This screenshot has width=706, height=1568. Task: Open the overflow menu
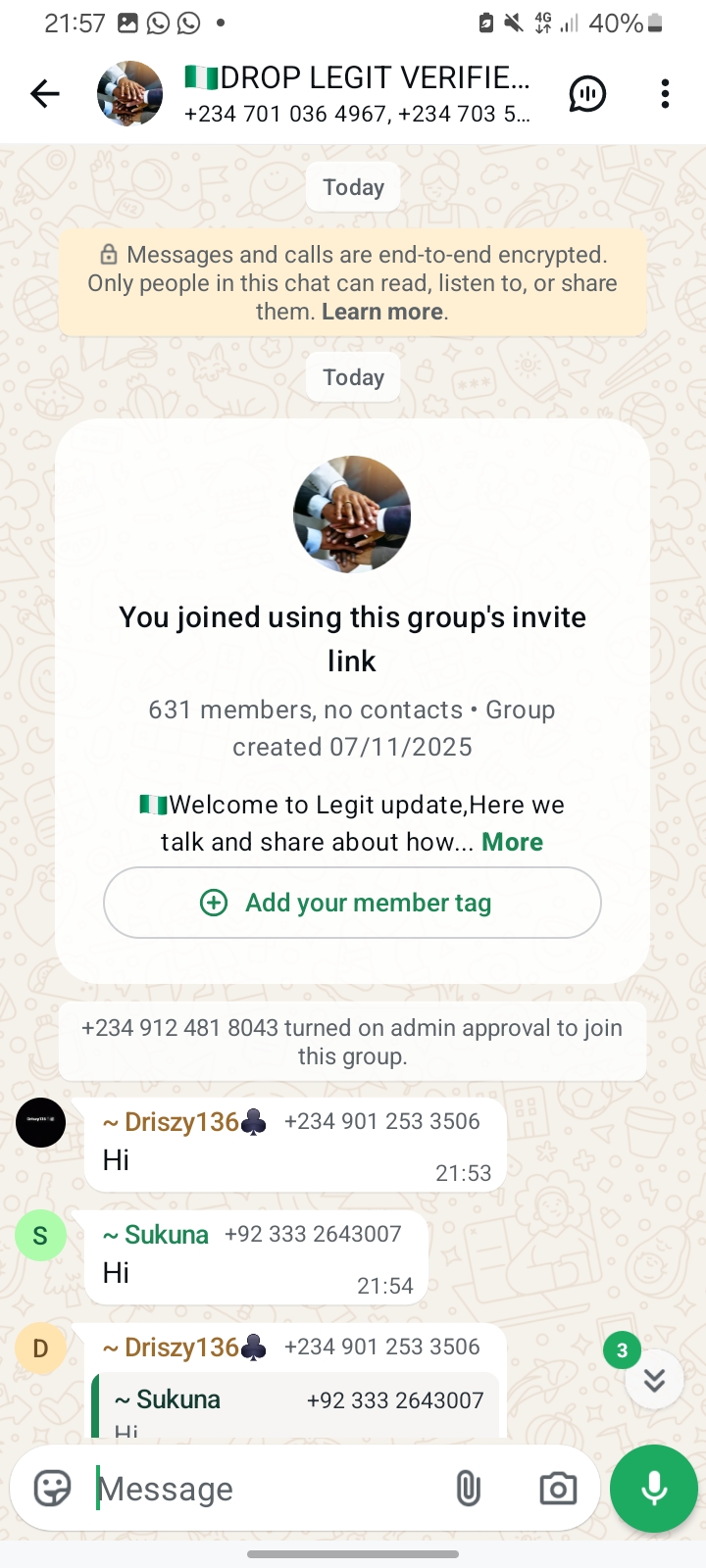[x=665, y=94]
